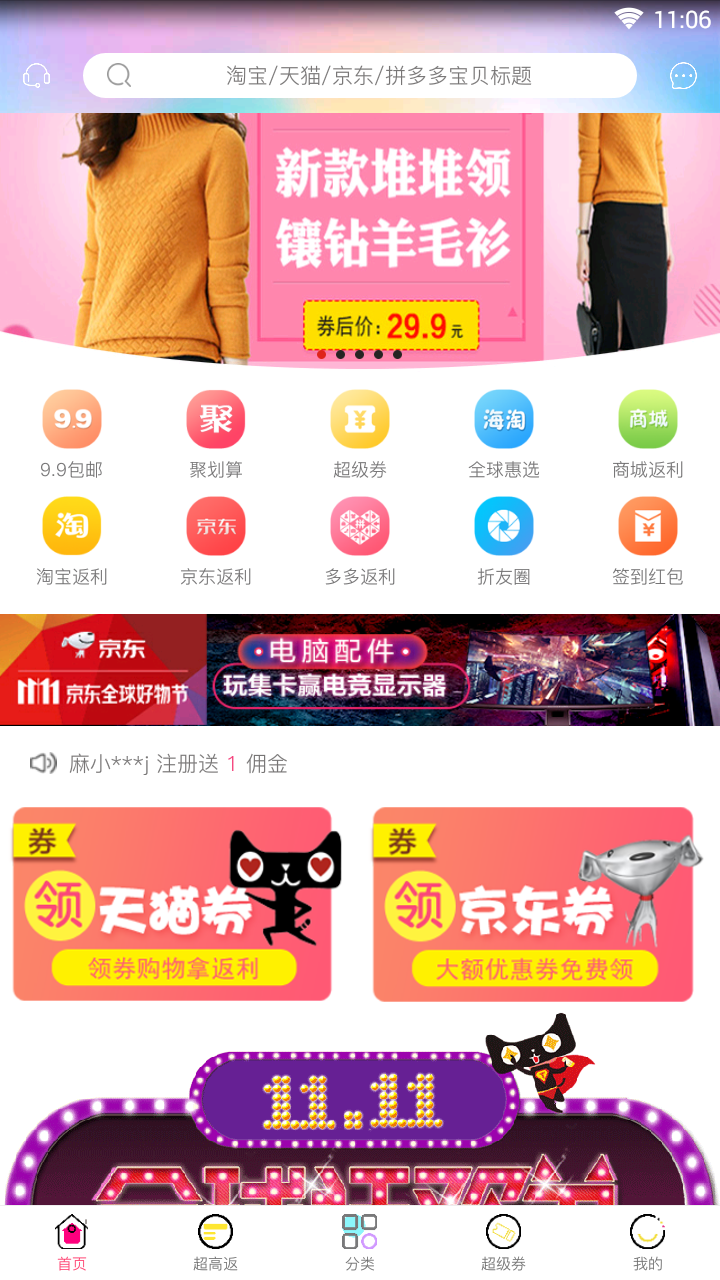Switch to the 超高返 tab

click(216, 1243)
